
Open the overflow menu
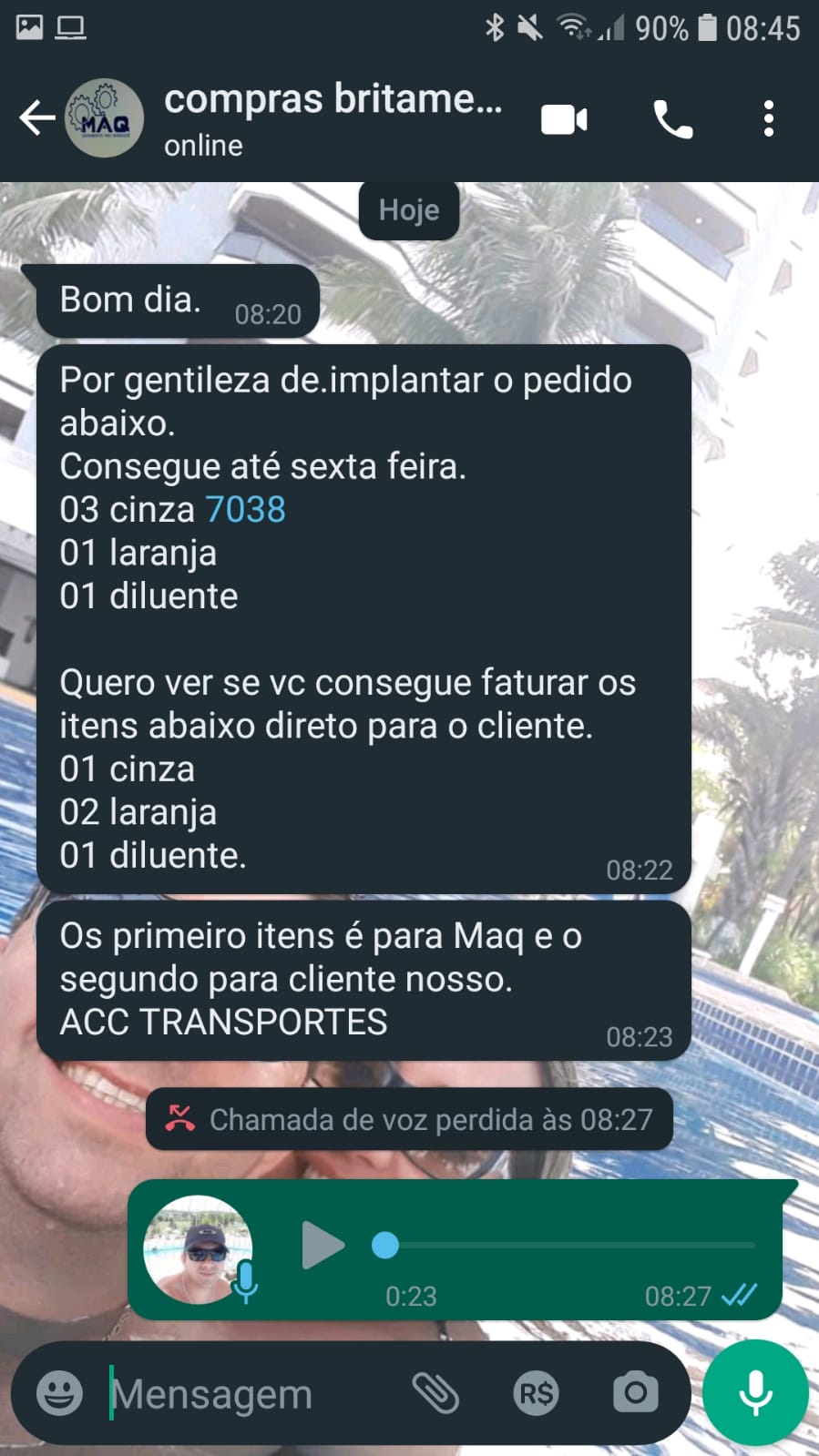point(768,119)
